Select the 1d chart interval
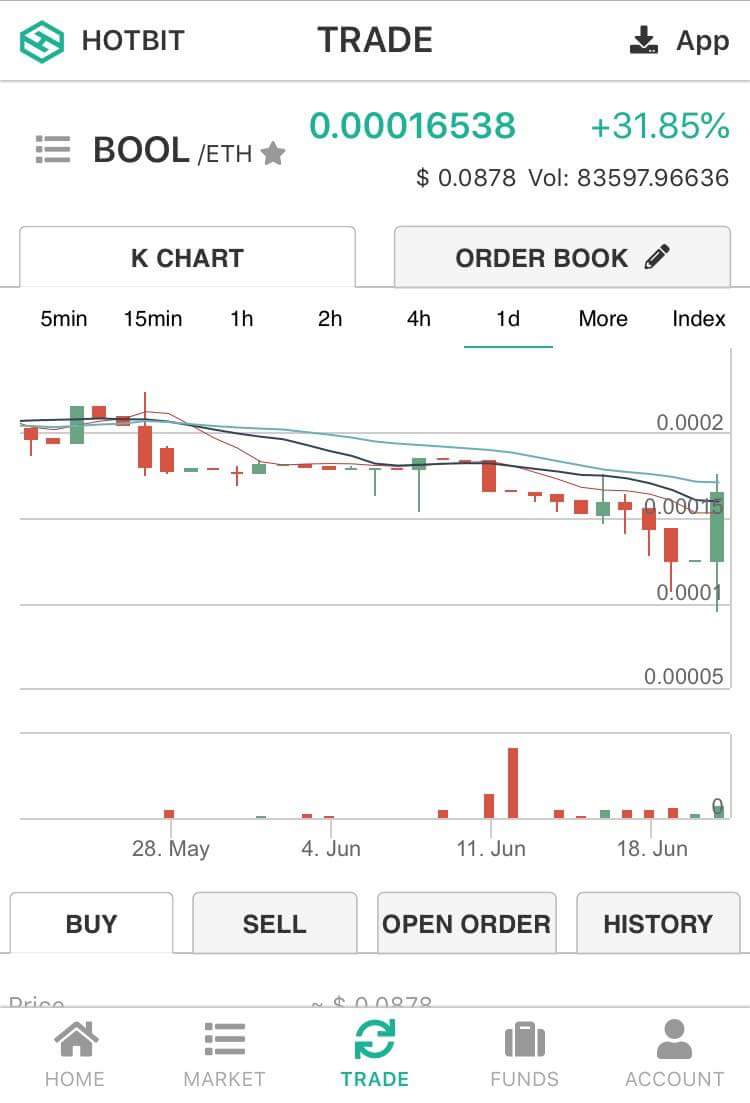 [508, 319]
